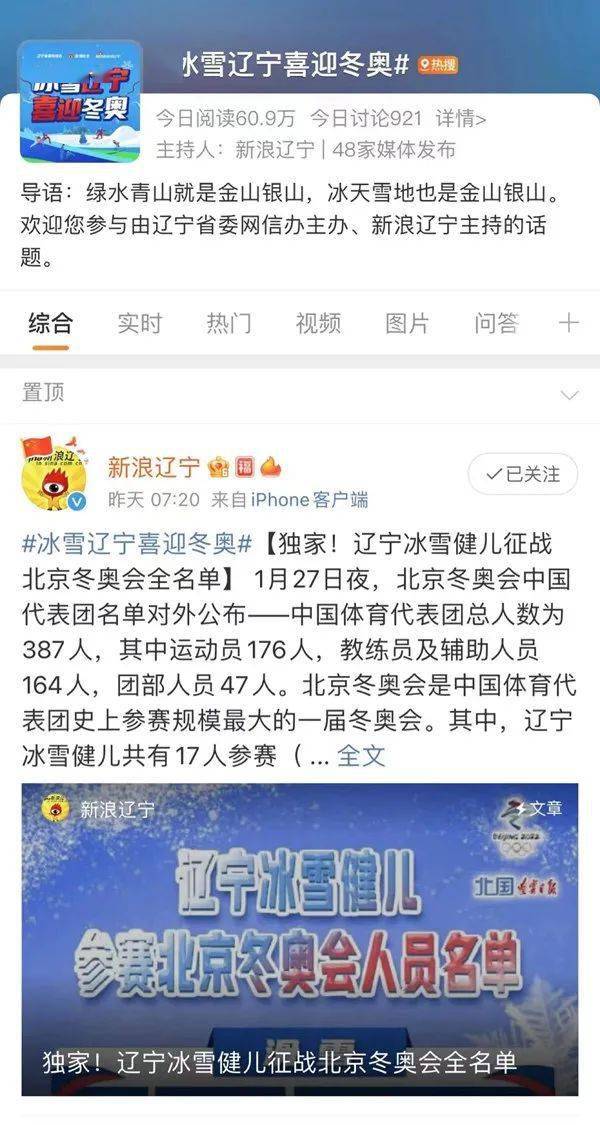600x1125 pixels.
Task: Tap the plus icon beside the tabs
Action: pyautogui.click(x=568, y=323)
